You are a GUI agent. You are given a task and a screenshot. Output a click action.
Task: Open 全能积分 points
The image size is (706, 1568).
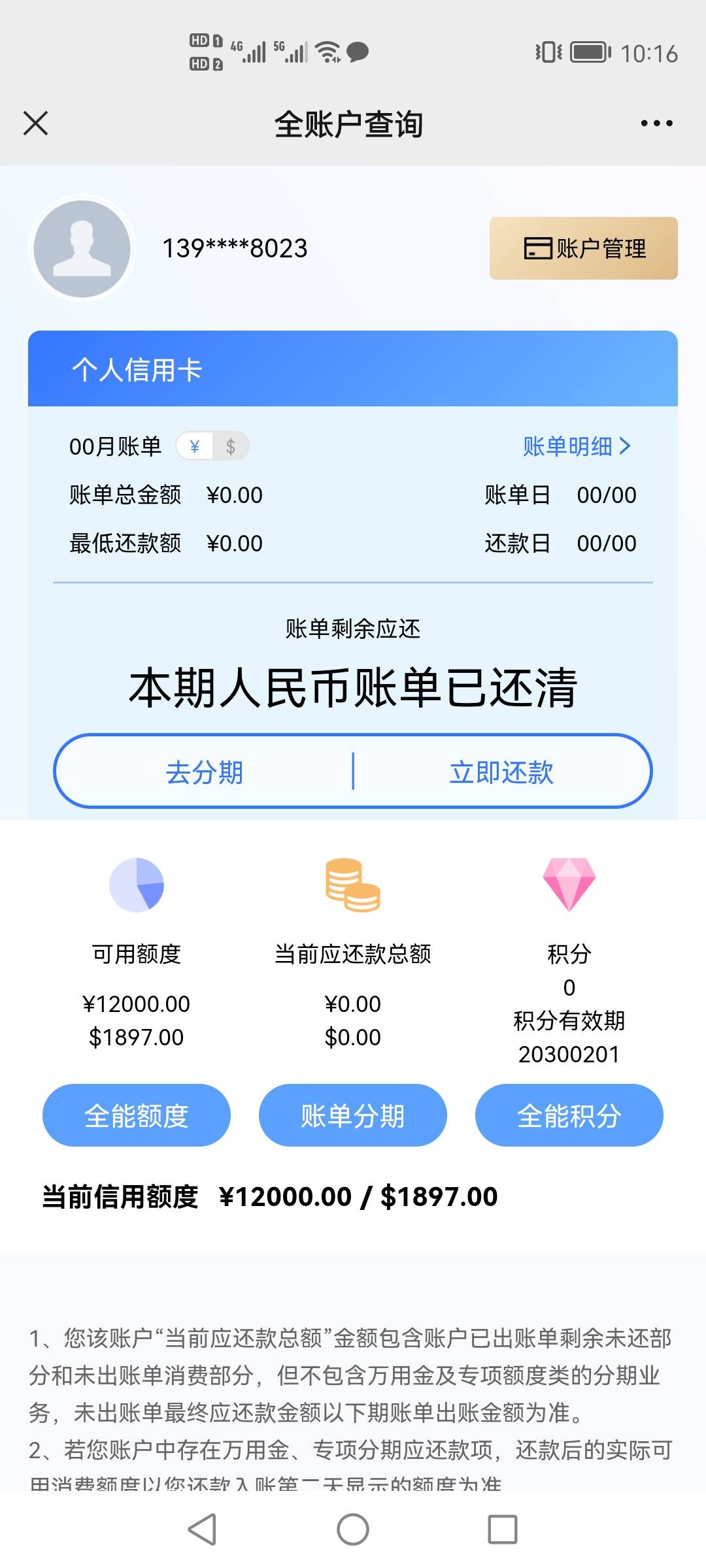click(x=569, y=1115)
